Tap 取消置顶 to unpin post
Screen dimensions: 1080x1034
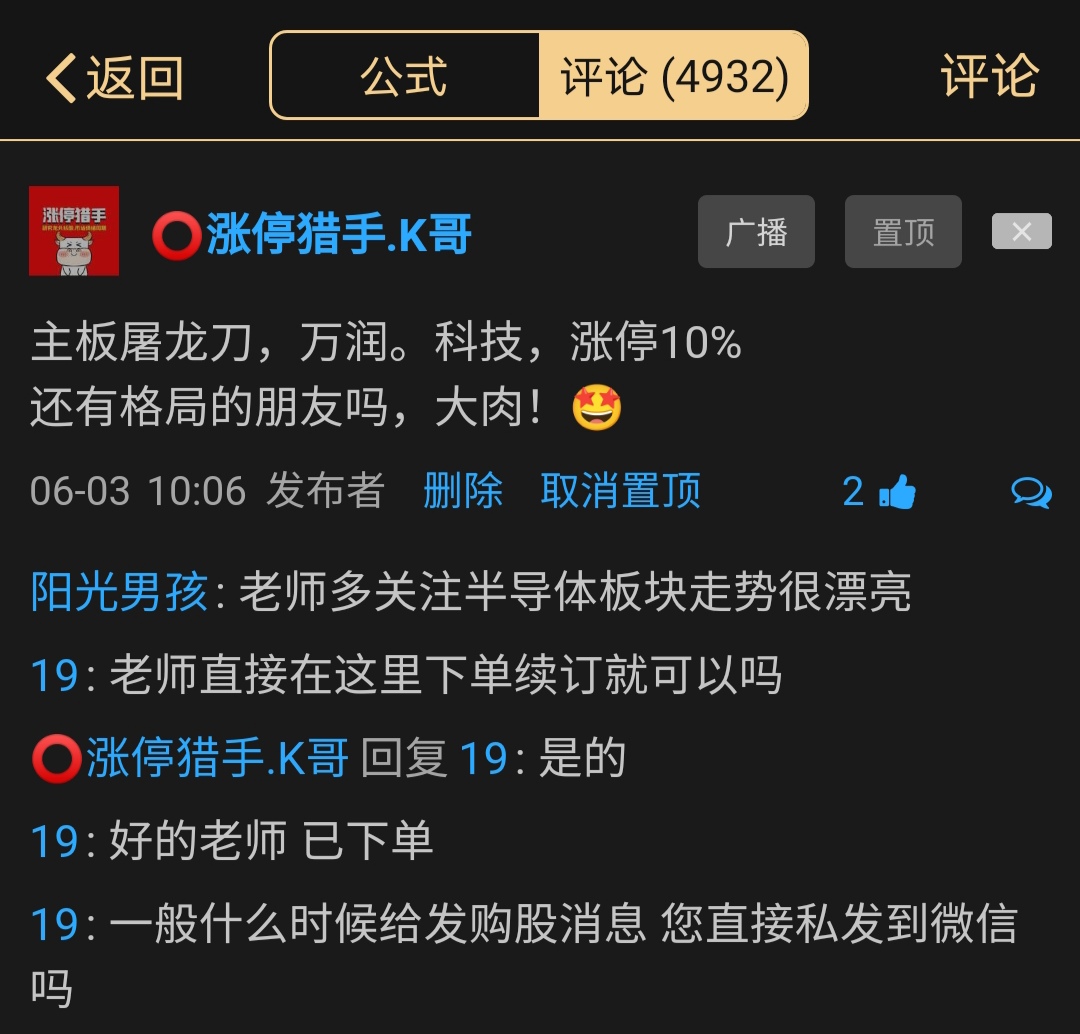click(620, 491)
